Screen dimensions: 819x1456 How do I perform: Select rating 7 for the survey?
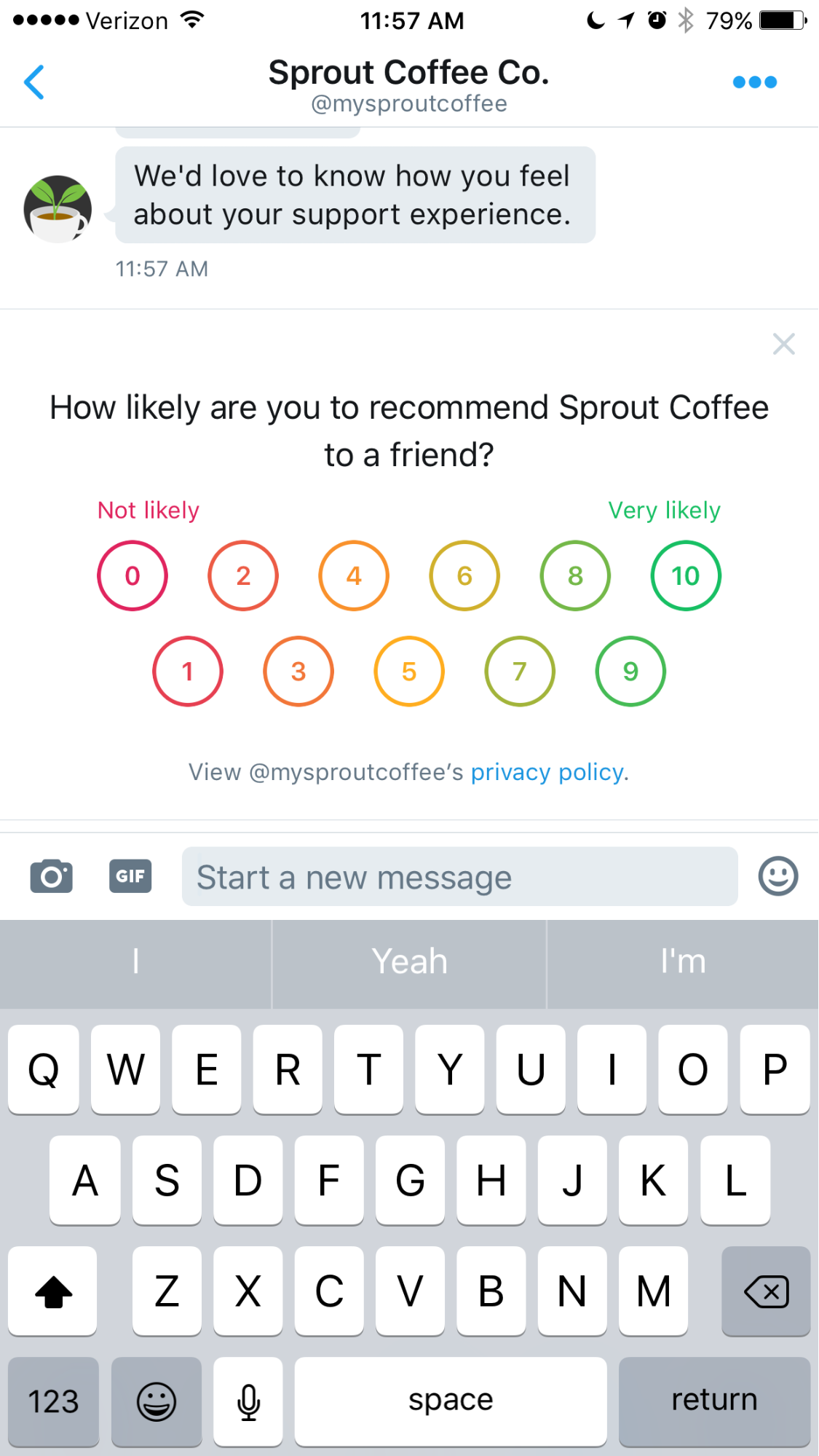click(x=519, y=671)
